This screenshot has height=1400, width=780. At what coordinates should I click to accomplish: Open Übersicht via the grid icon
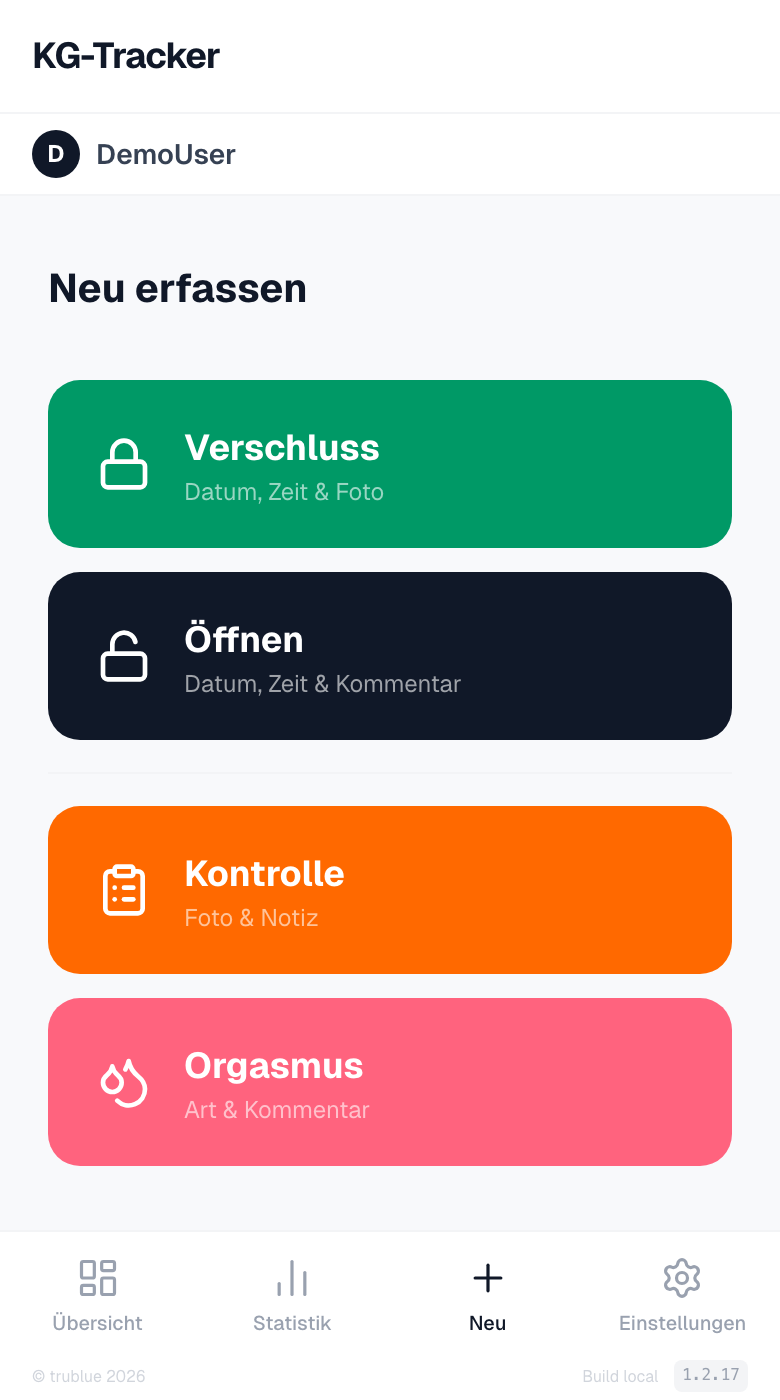coord(97,1277)
